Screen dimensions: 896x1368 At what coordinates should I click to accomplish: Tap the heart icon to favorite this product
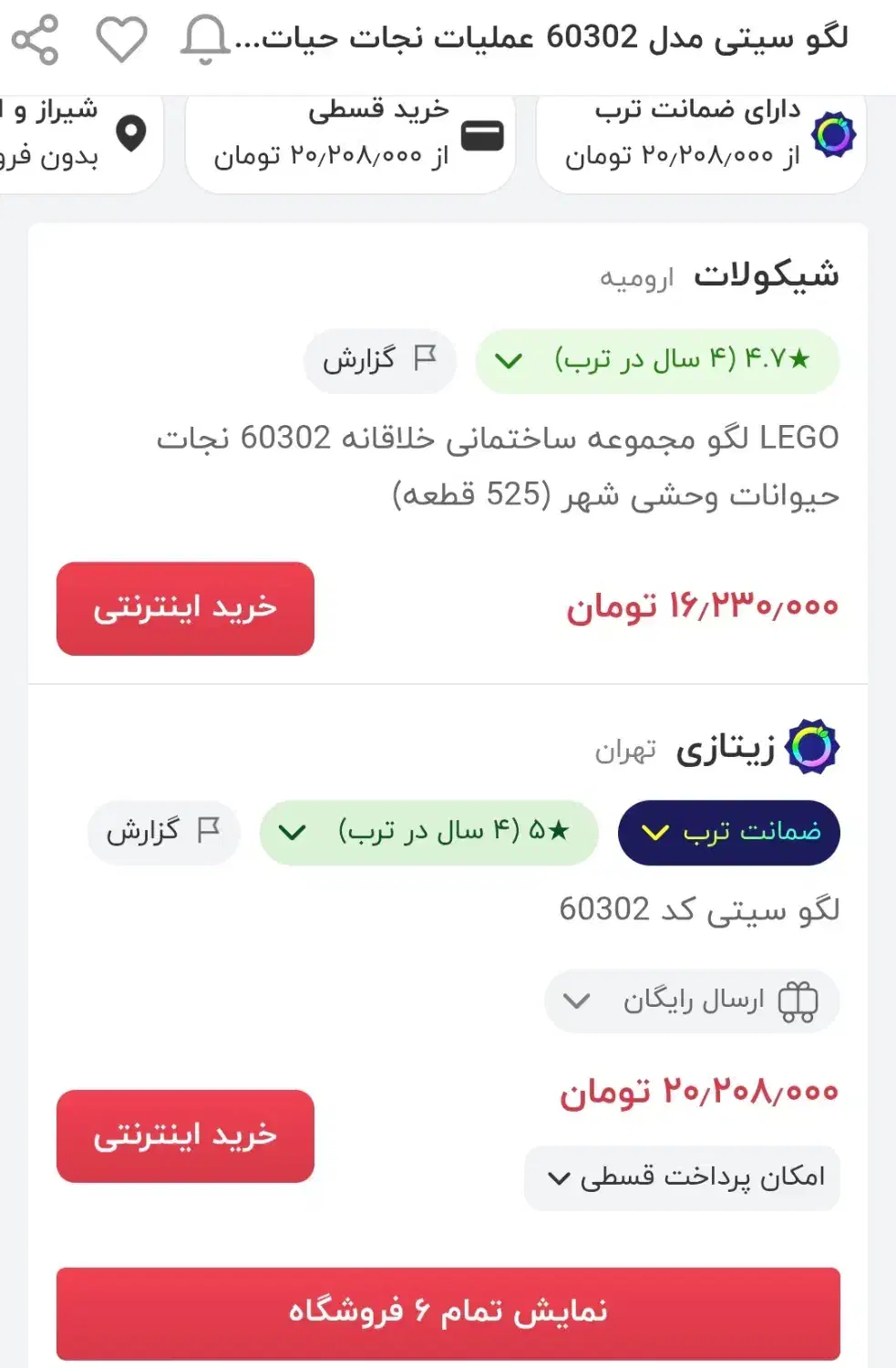tap(123, 36)
